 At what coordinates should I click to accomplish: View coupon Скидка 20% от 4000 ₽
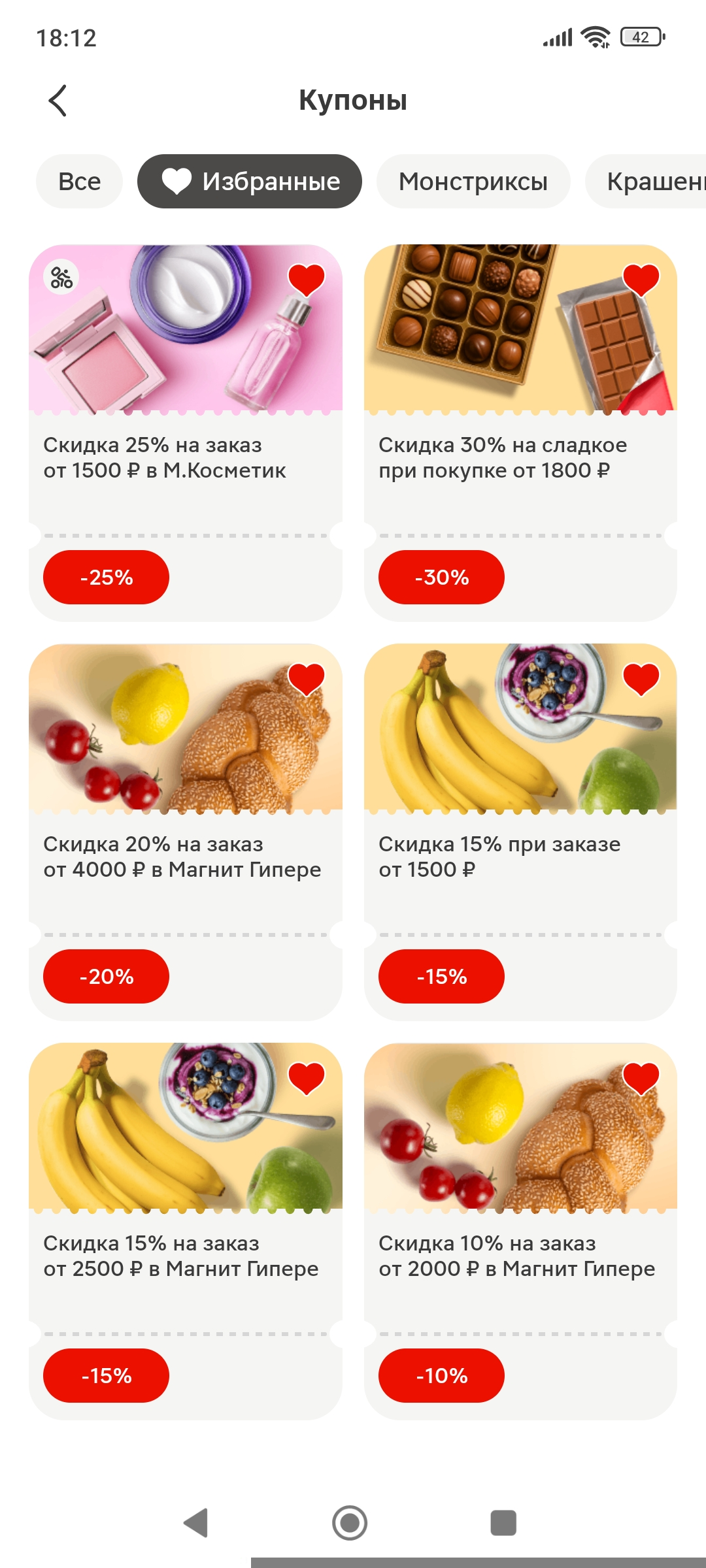tap(186, 832)
